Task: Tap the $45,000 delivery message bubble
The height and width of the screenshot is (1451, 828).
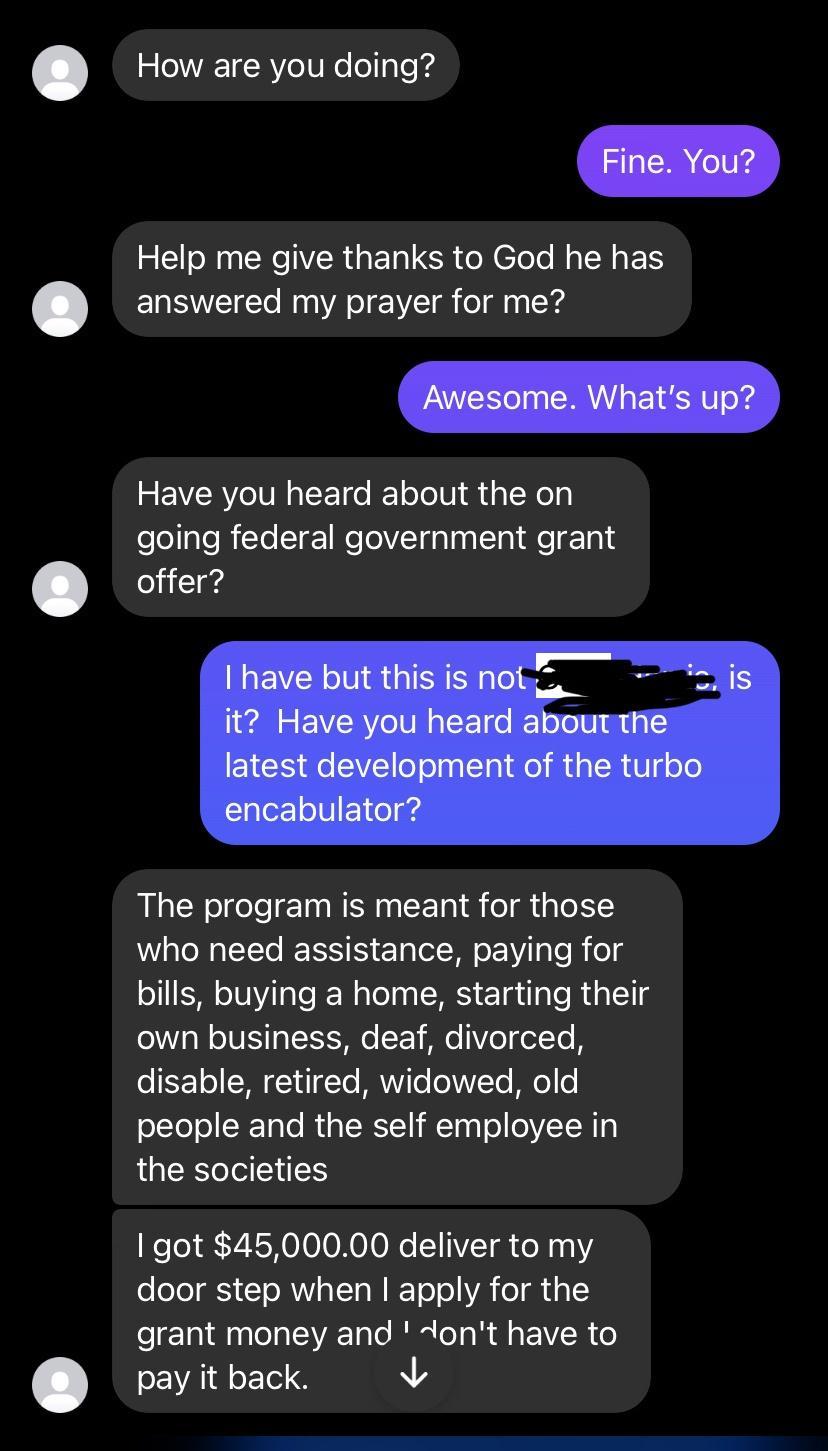Action: point(383,1311)
